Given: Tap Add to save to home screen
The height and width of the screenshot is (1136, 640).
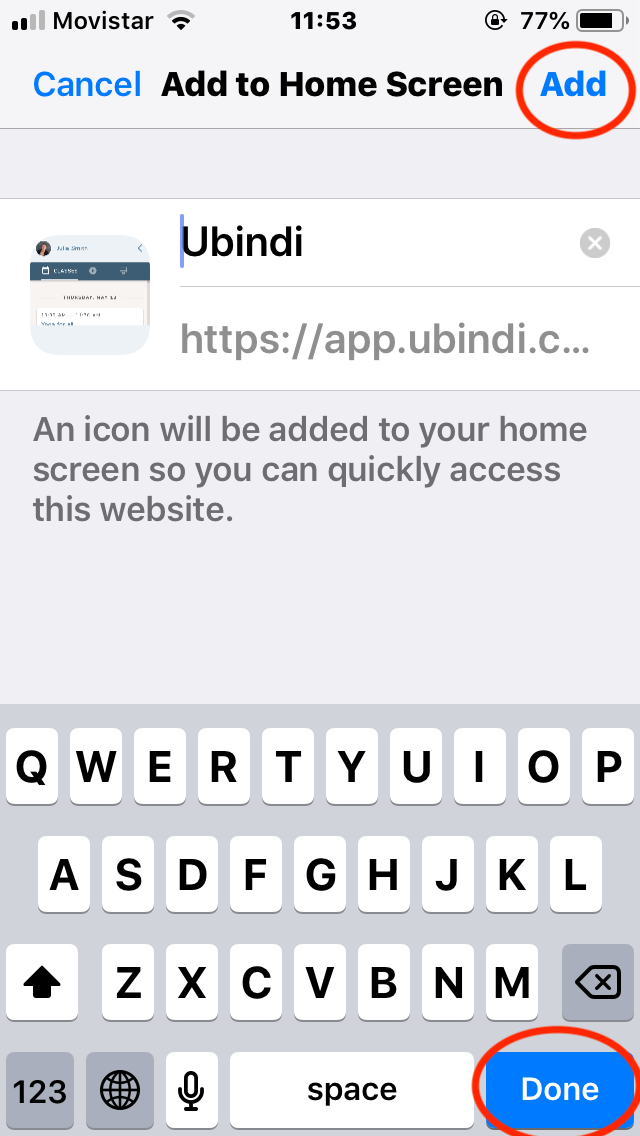Looking at the screenshot, I should pyautogui.click(x=573, y=85).
